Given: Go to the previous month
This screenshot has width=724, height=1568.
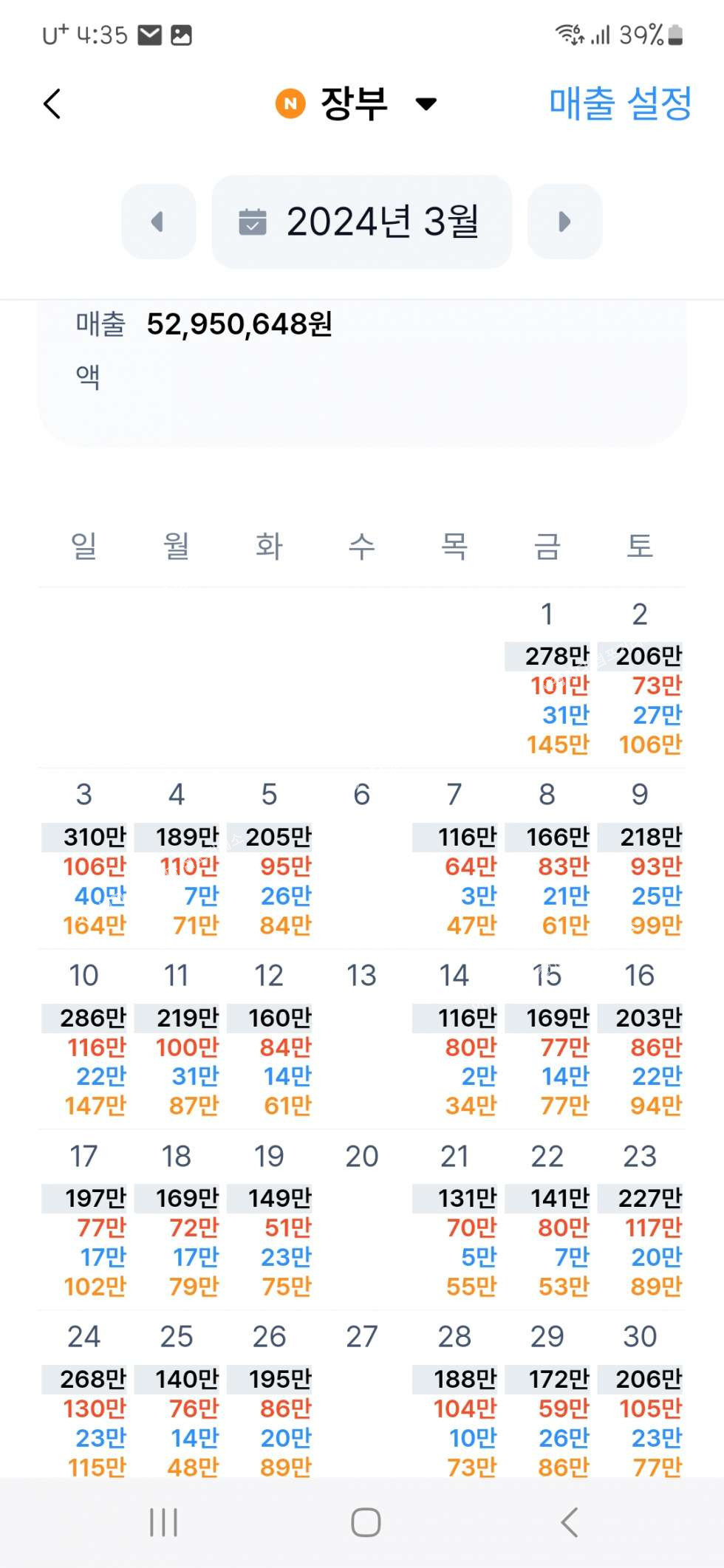Looking at the screenshot, I should (x=158, y=222).
